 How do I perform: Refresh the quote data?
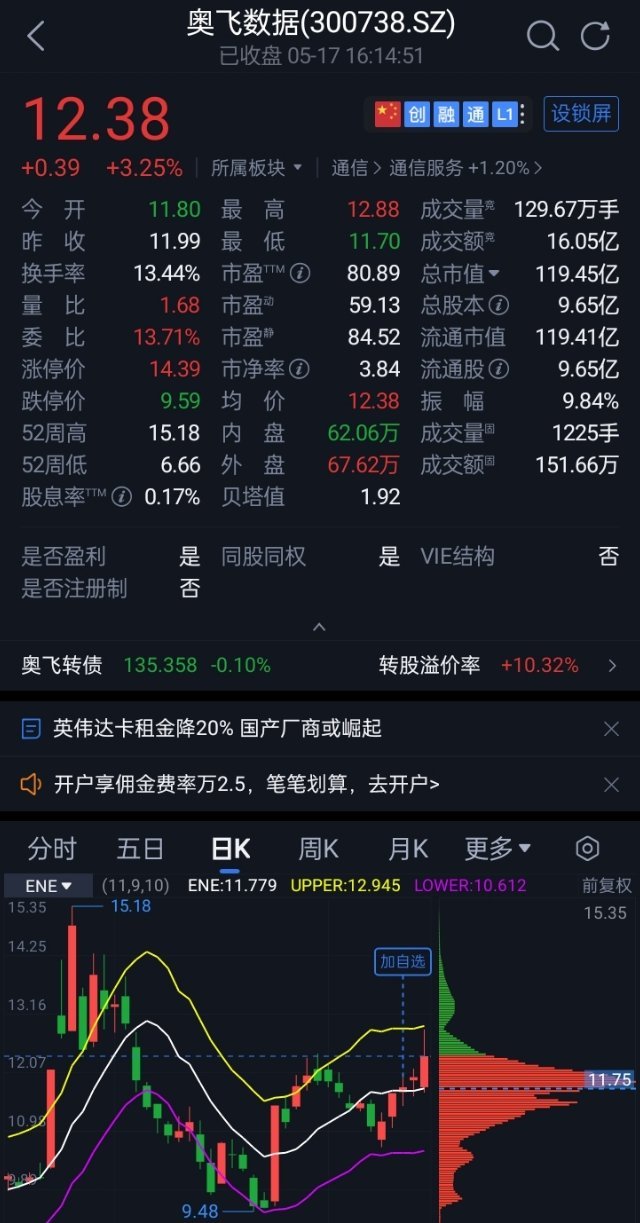(x=596, y=36)
